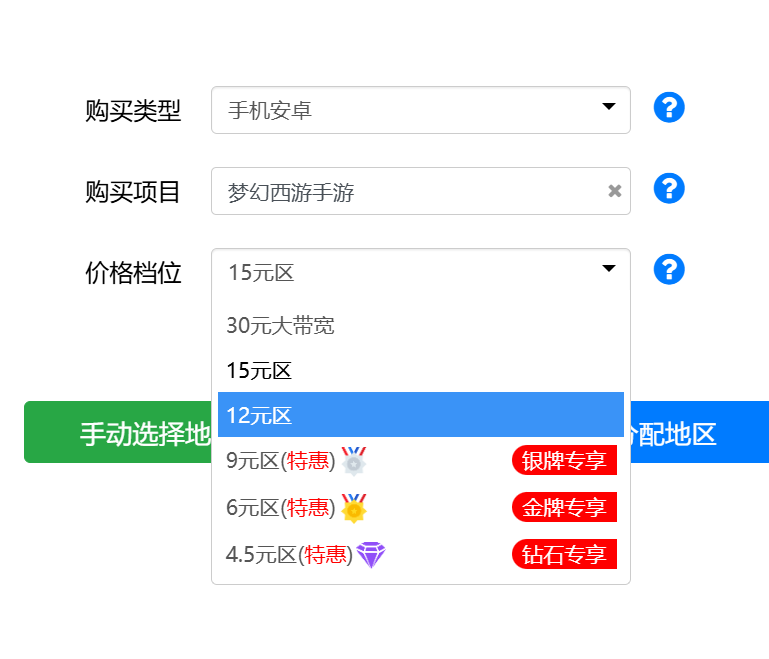Open the 购买类型 dropdown
Viewport: 769px width, 659px height.
click(420, 110)
